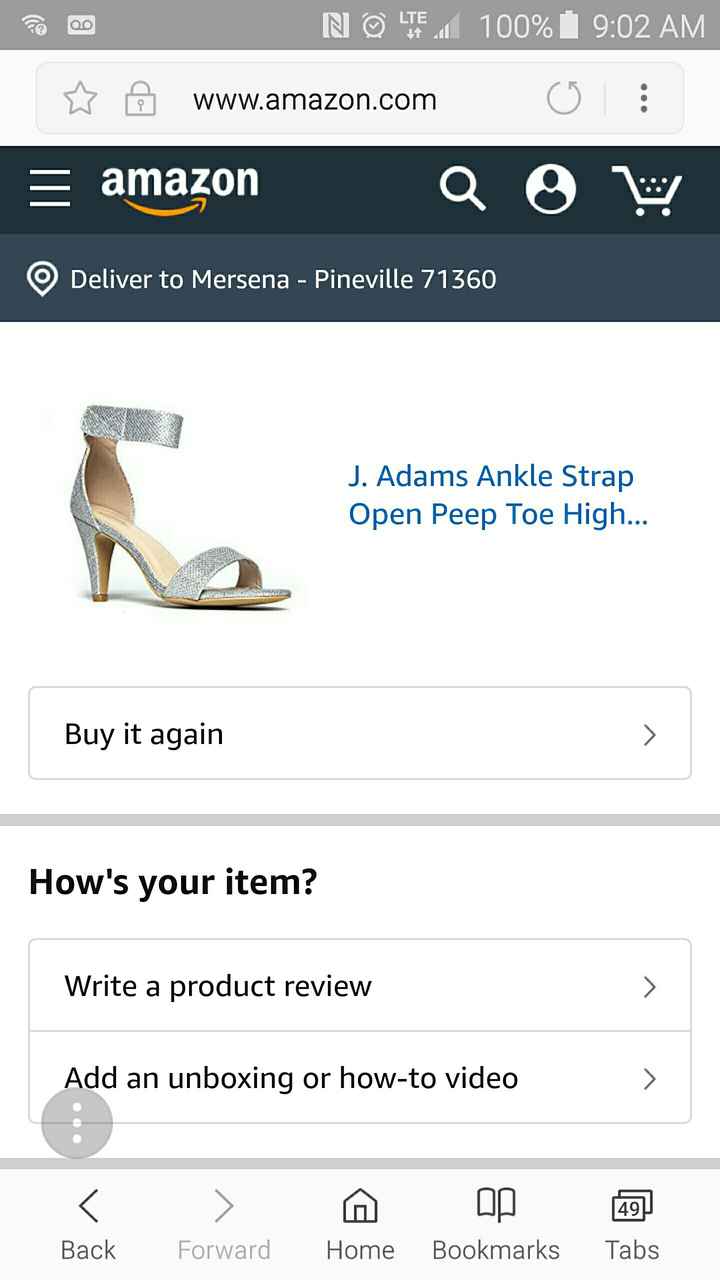Viewport: 720px width, 1280px height.
Task: Bookmark this page with the star
Action: [80, 98]
